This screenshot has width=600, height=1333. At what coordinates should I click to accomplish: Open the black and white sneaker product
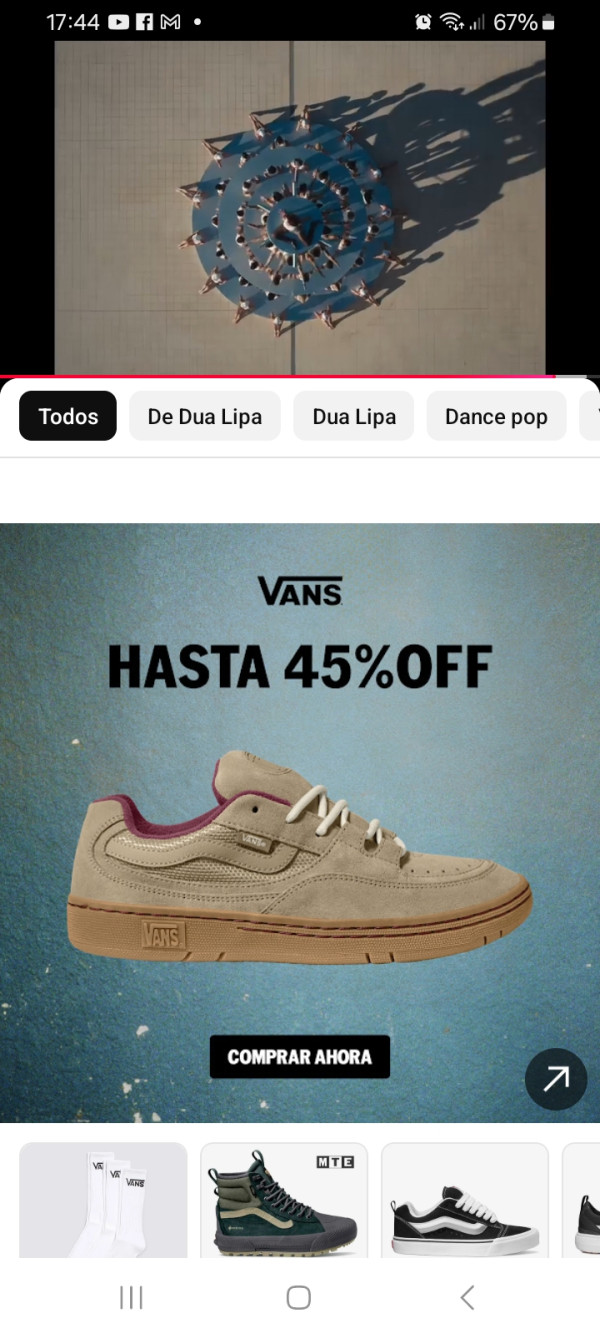465,1200
